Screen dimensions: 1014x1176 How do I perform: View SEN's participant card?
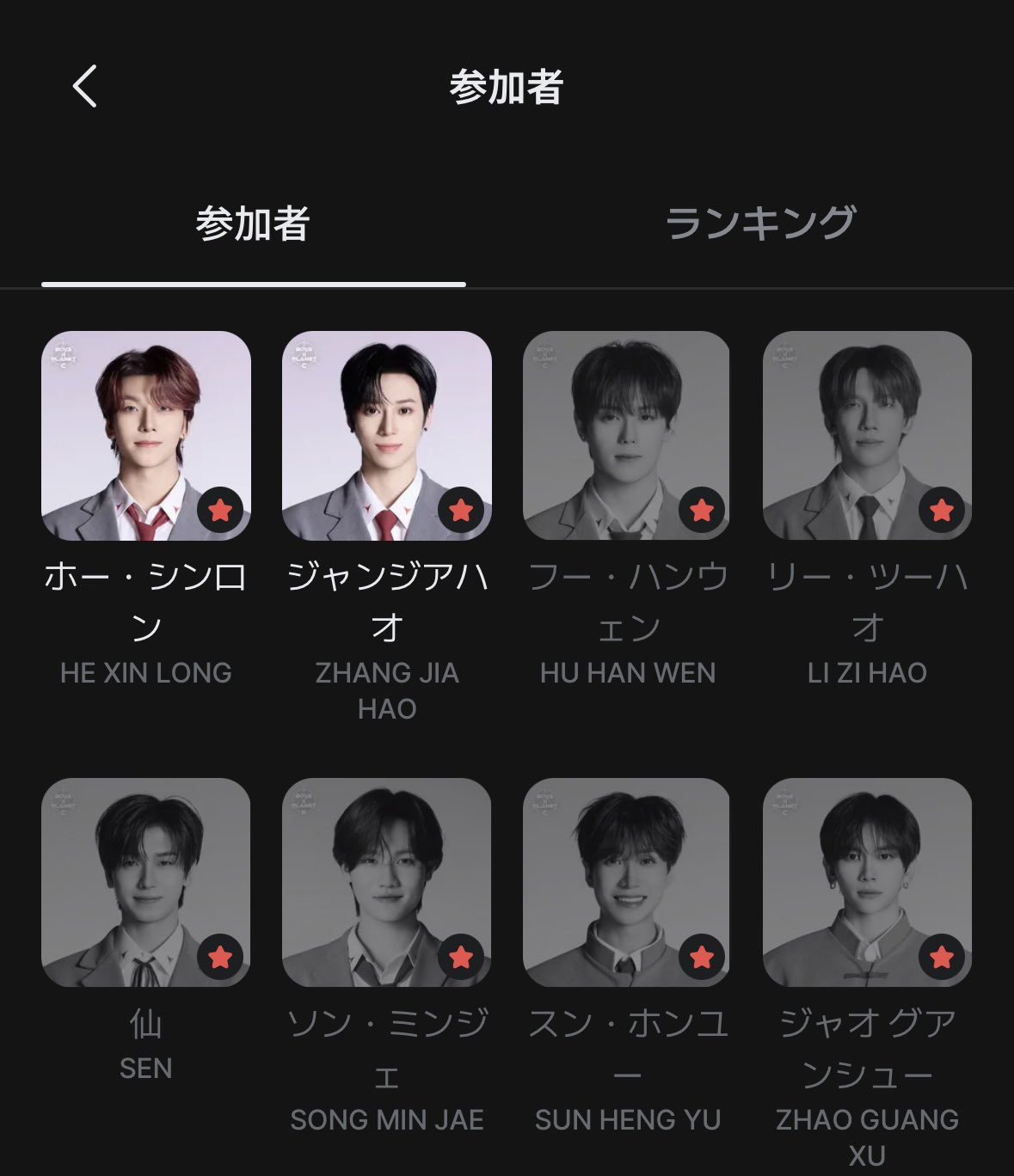(x=146, y=883)
